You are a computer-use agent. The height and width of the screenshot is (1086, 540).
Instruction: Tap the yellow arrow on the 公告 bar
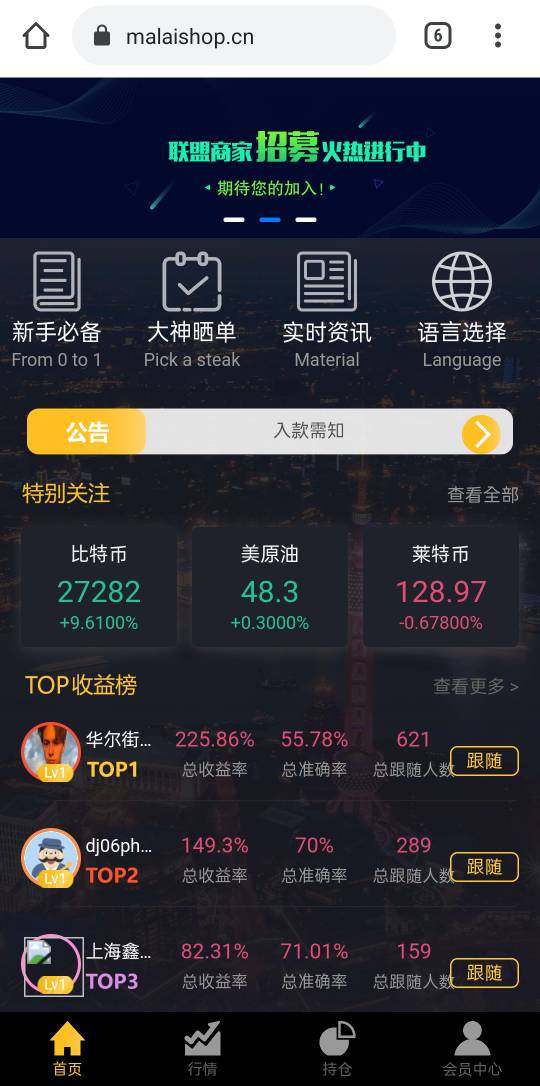coord(481,434)
